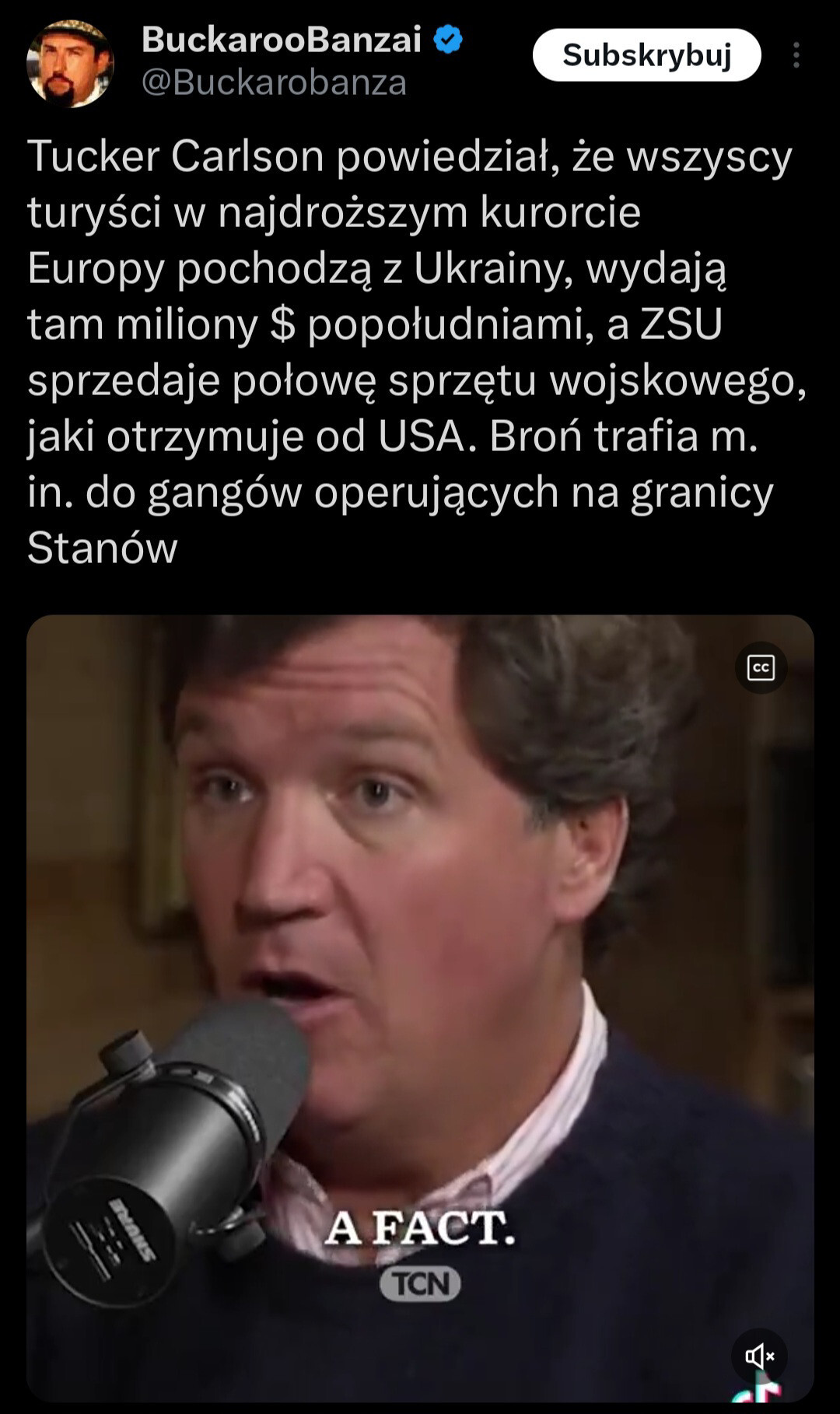Unmute the video sound
Viewport: 840px width, 1414px height.
[759, 1356]
